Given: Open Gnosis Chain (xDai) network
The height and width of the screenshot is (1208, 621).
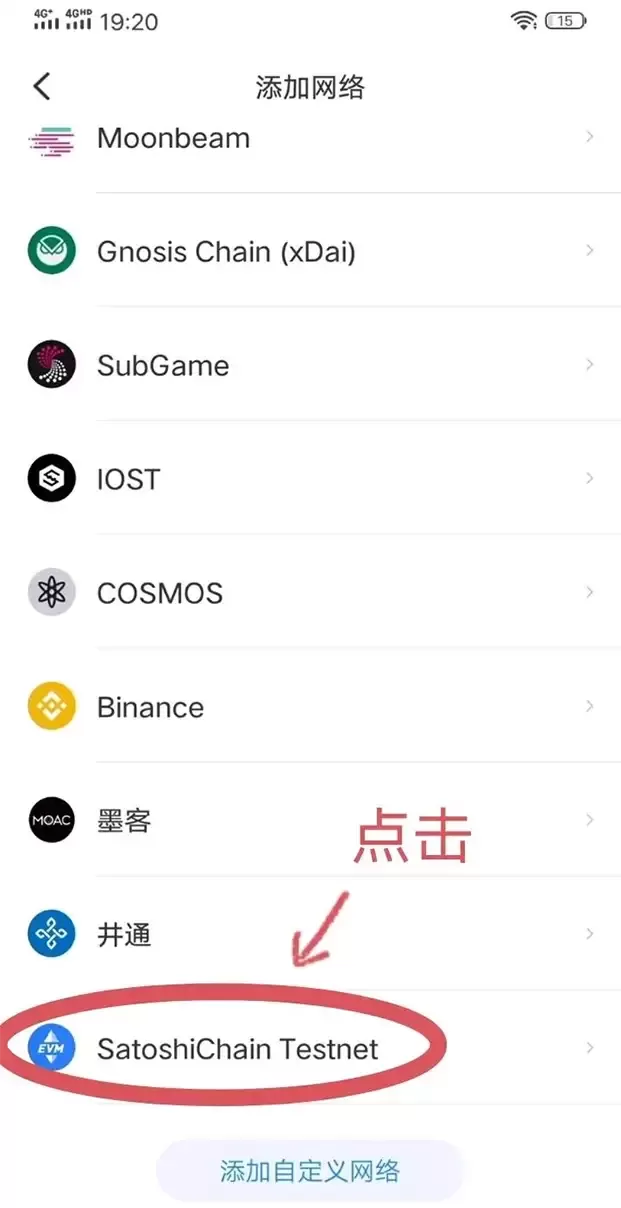Looking at the screenshot, I should click(226, 252).
